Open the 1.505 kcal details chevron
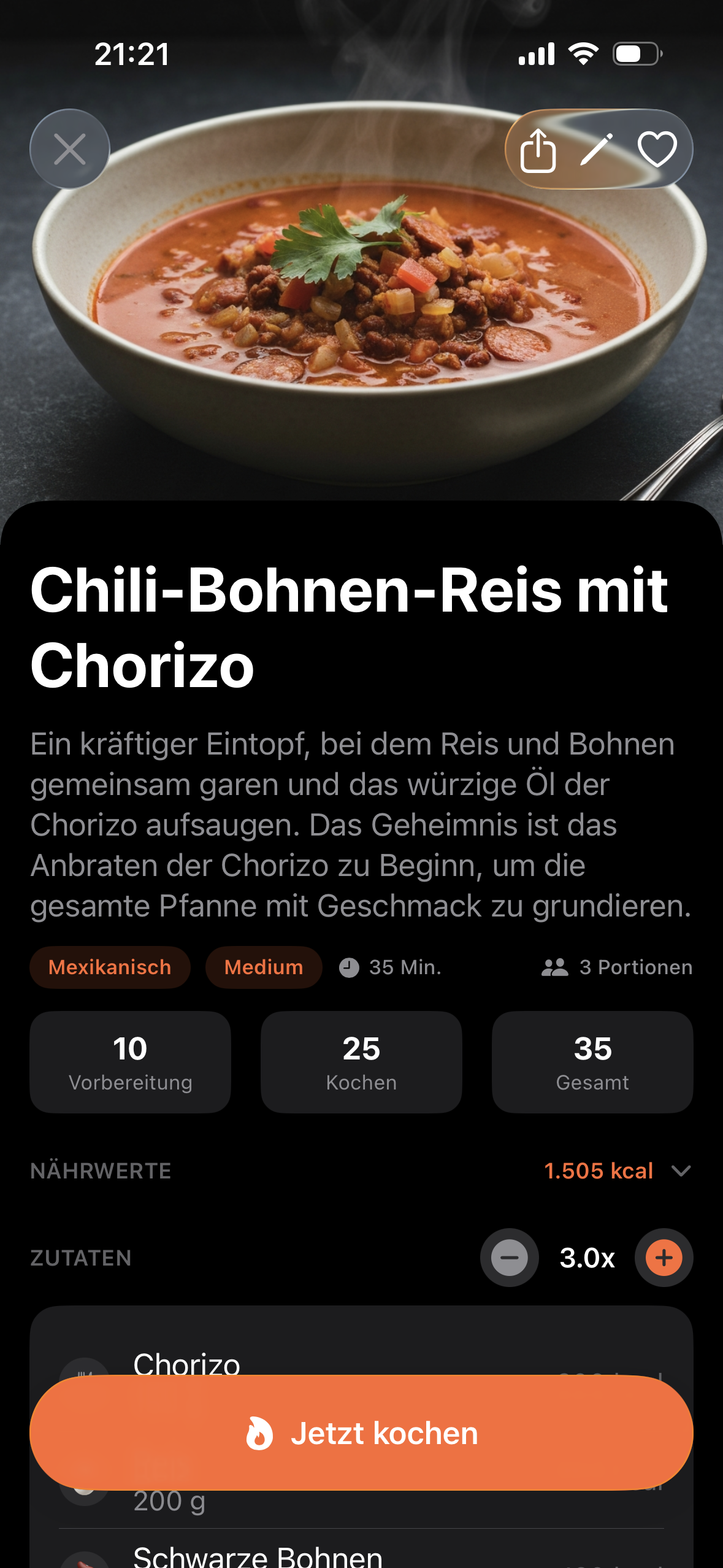This screenshot has height=1568, width=723. 683,1170
